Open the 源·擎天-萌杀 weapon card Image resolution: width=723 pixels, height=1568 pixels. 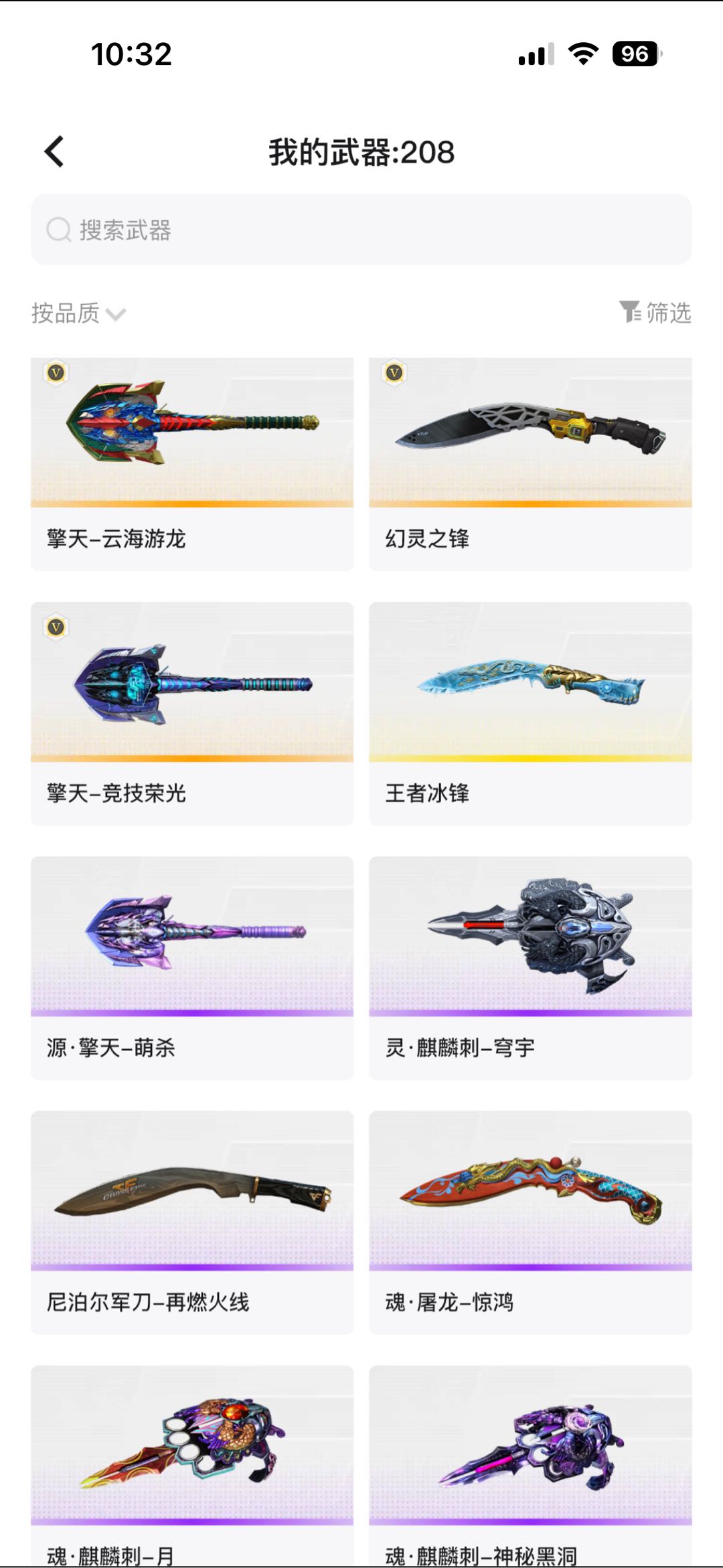192,968
